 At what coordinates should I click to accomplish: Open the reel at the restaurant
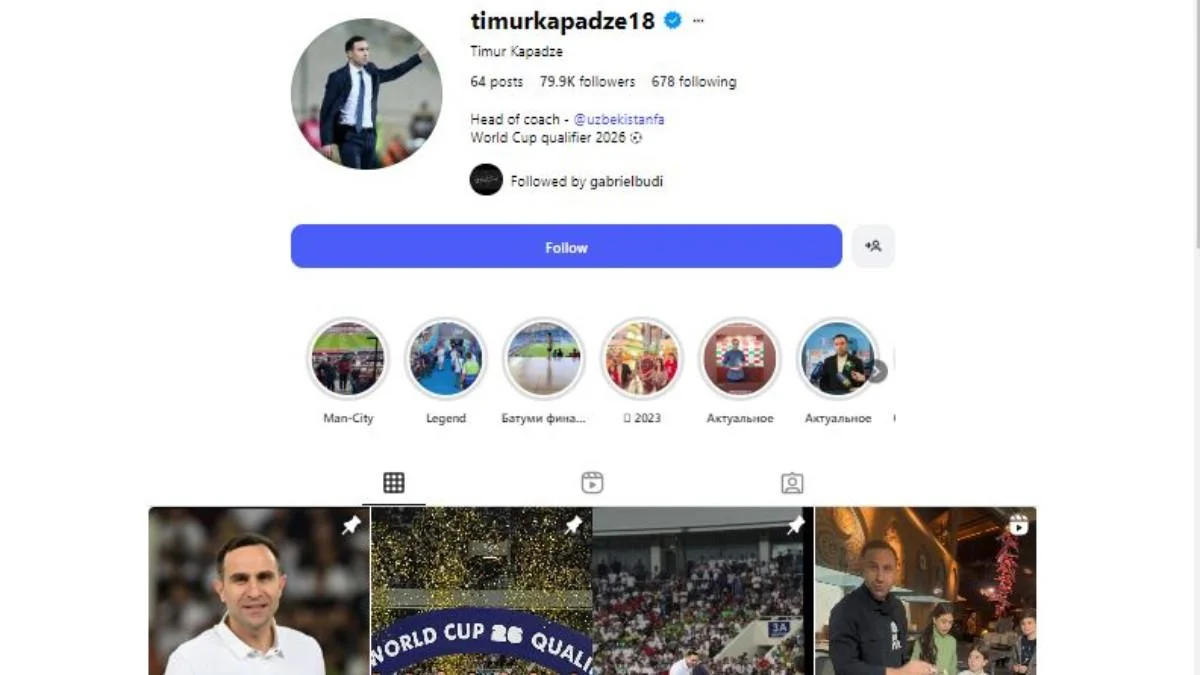[925, 590]
